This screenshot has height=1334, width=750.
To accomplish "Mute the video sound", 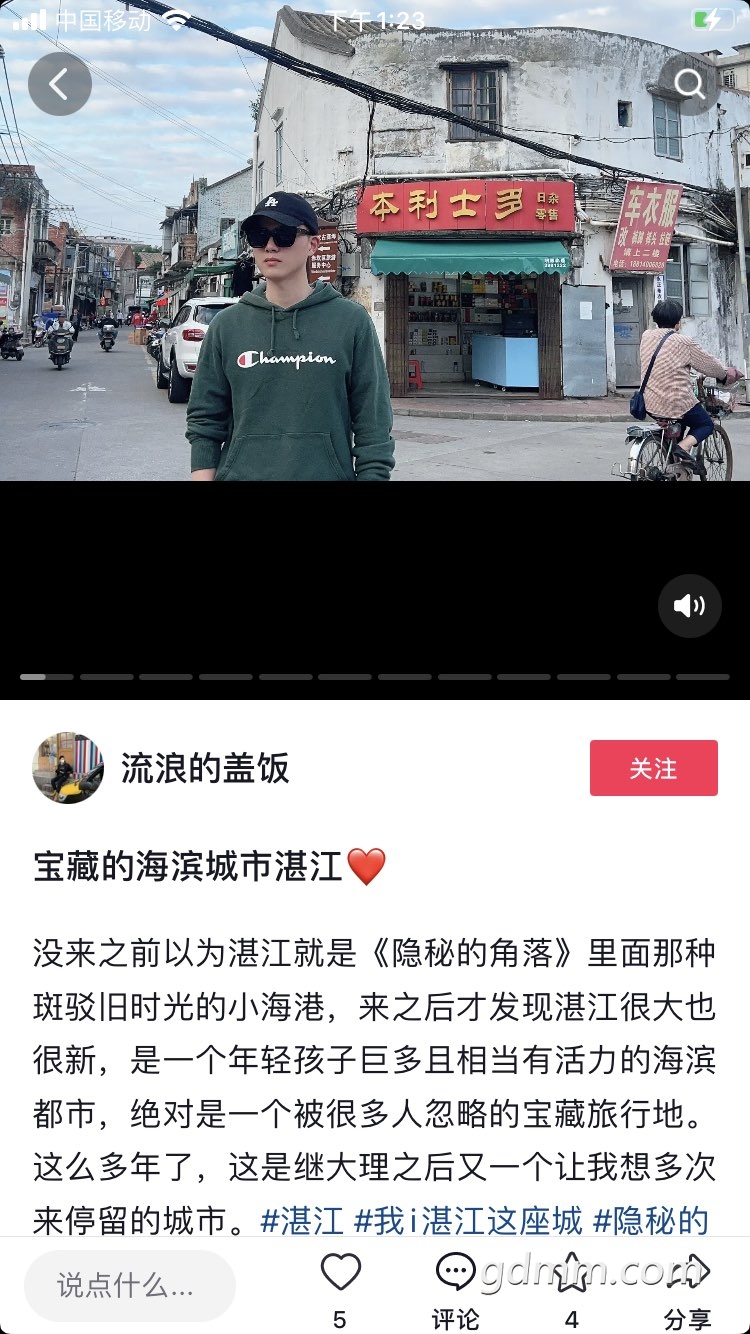I will click(689, 606).
